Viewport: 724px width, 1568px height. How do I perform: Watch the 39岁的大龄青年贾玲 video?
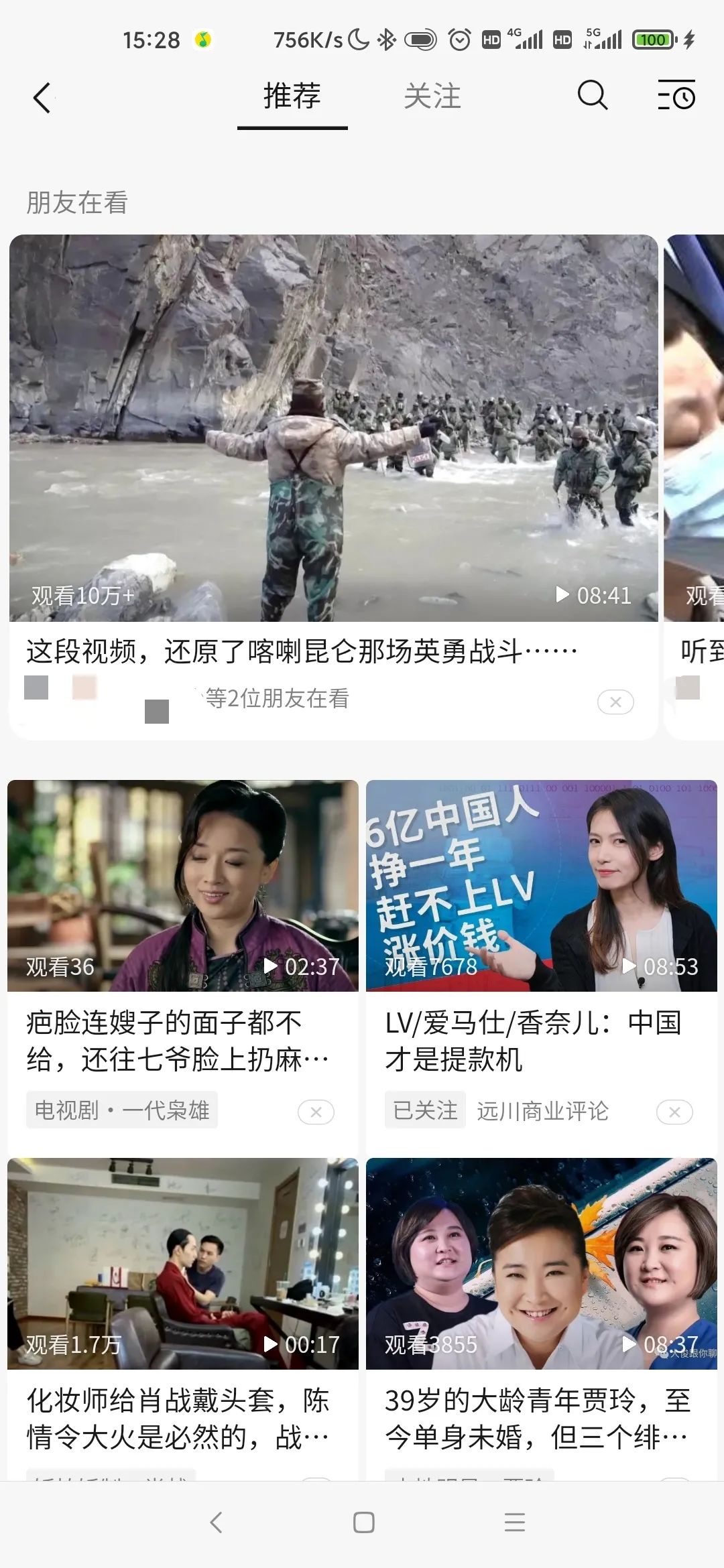tap(541, 1263)
